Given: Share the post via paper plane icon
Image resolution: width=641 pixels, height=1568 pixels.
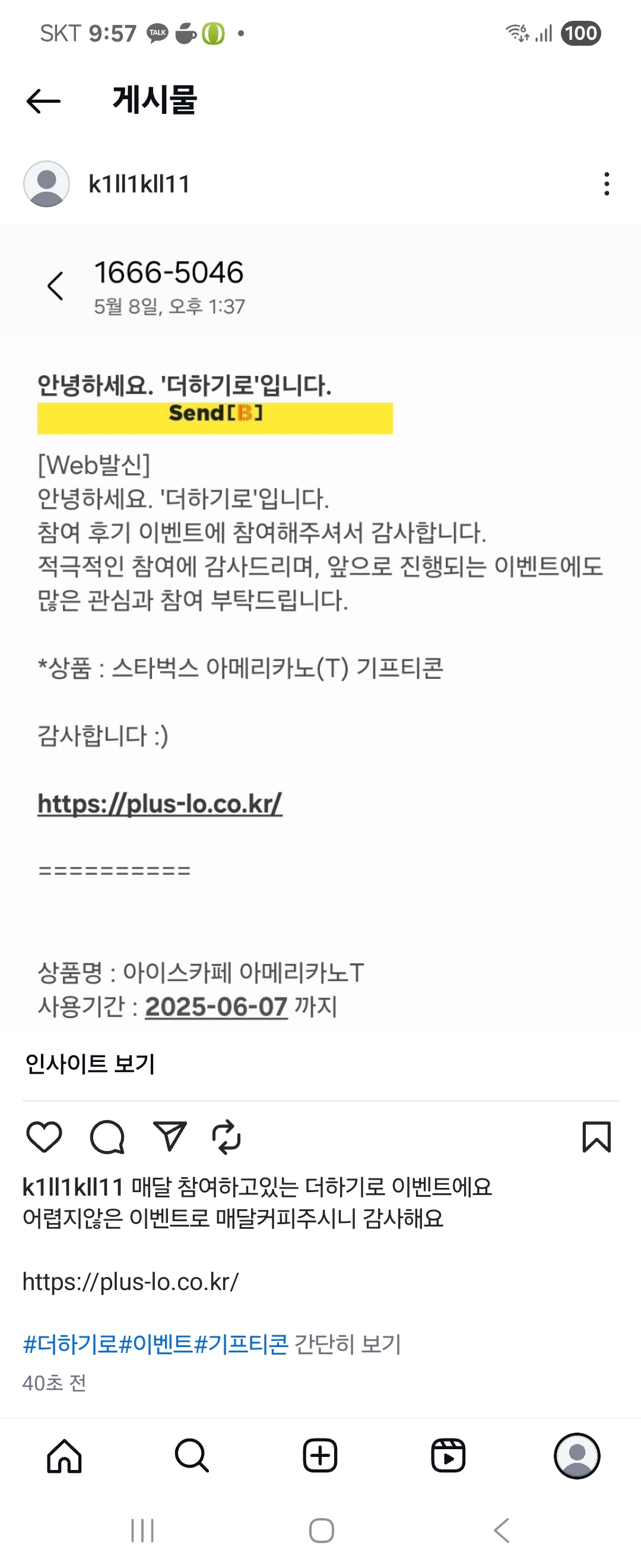Looking at the screenshot, I should tap(169, 1136).
